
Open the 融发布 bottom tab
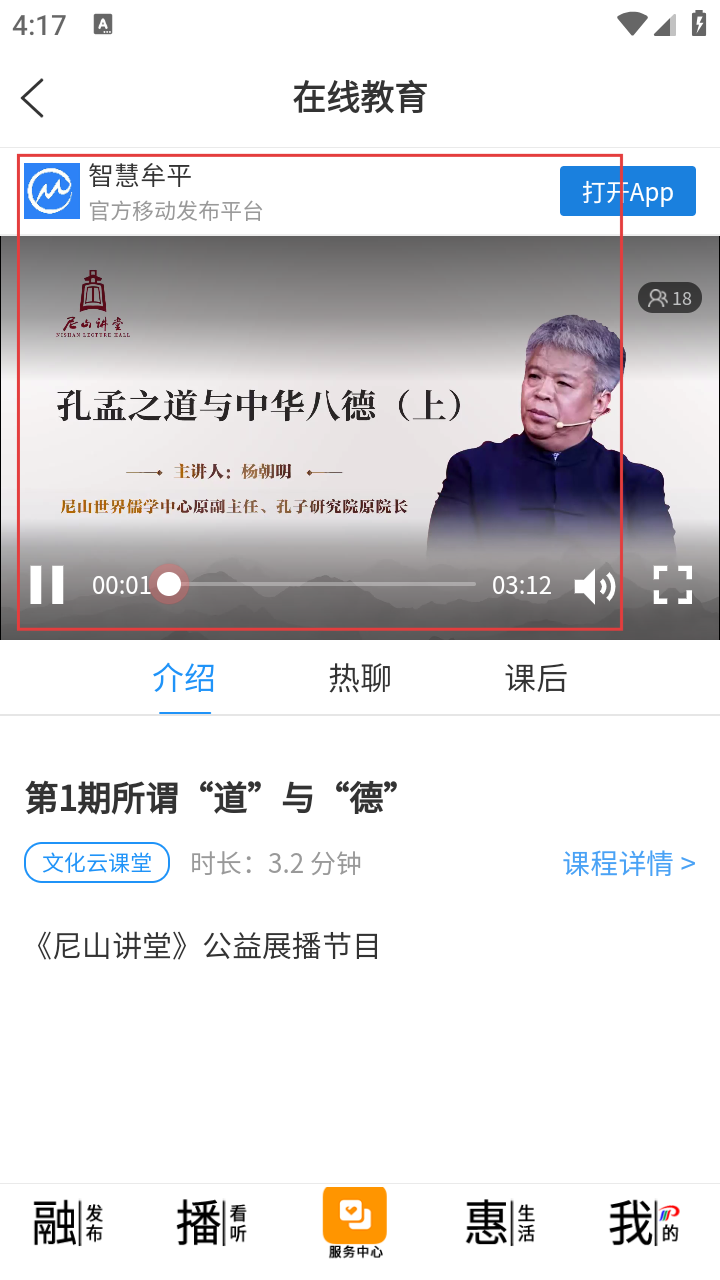click(x=68, y=1223)
